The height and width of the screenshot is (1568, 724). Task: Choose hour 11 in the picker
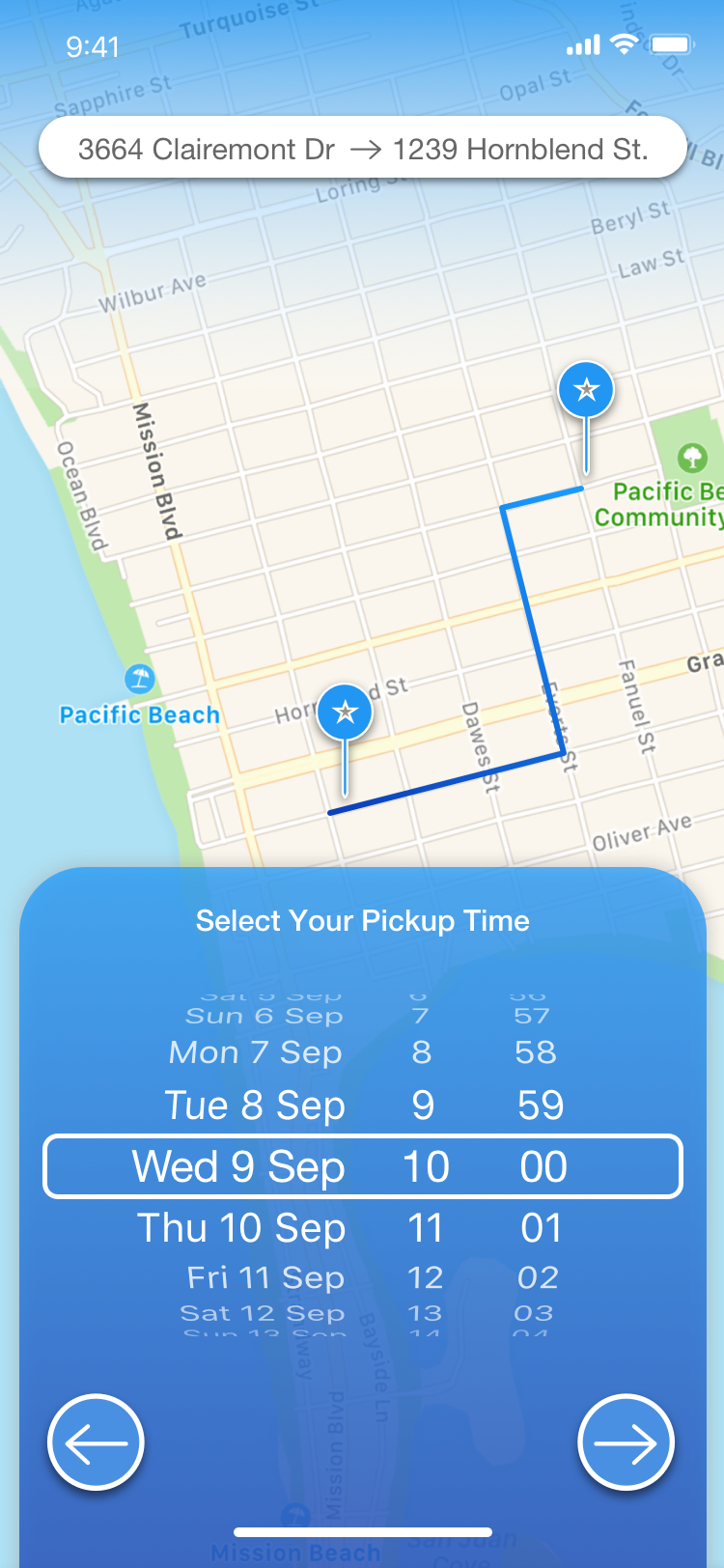(x=425, y=1228)
